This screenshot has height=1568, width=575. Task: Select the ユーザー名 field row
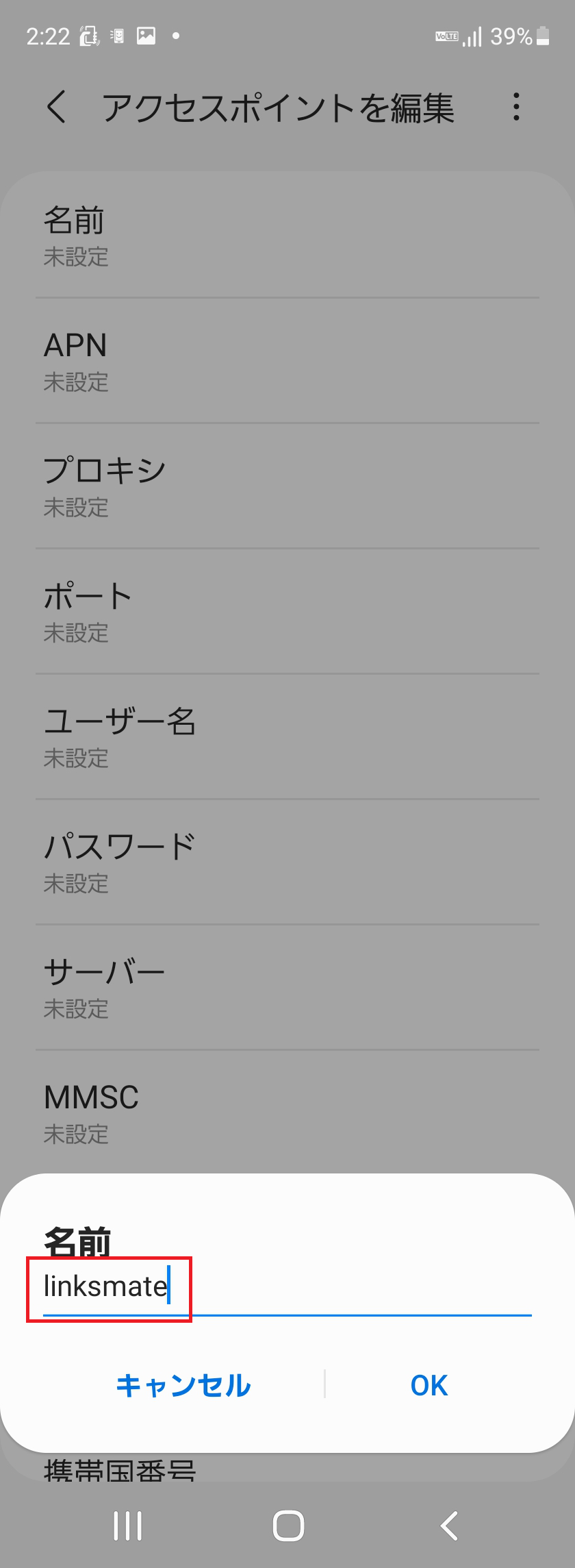tap(287, 736)
